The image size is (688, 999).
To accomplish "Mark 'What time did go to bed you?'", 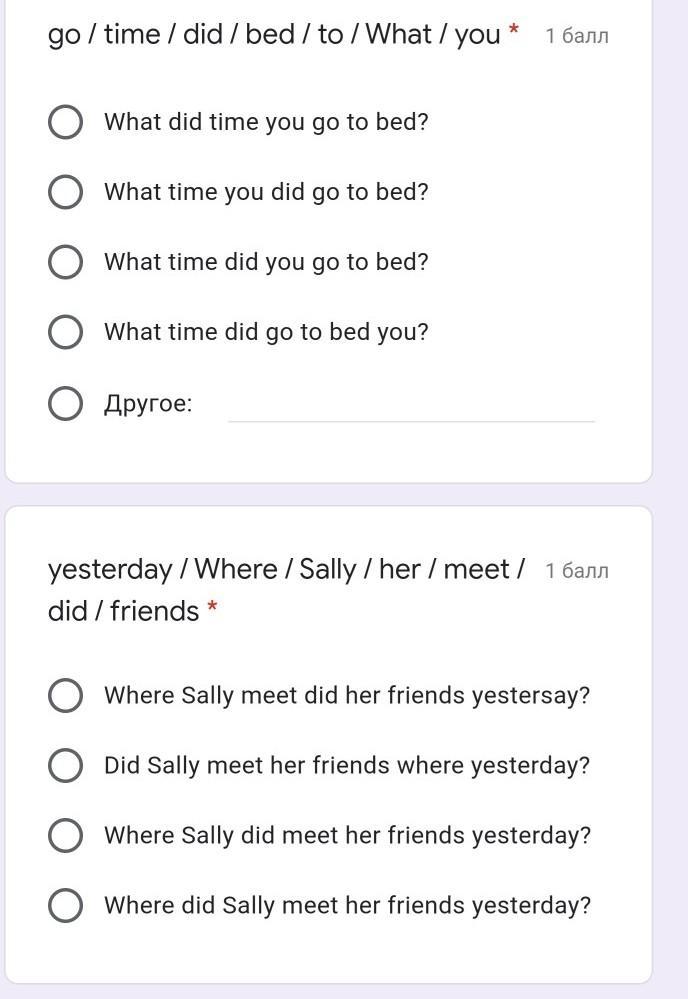I will click(x=65, y=332).
